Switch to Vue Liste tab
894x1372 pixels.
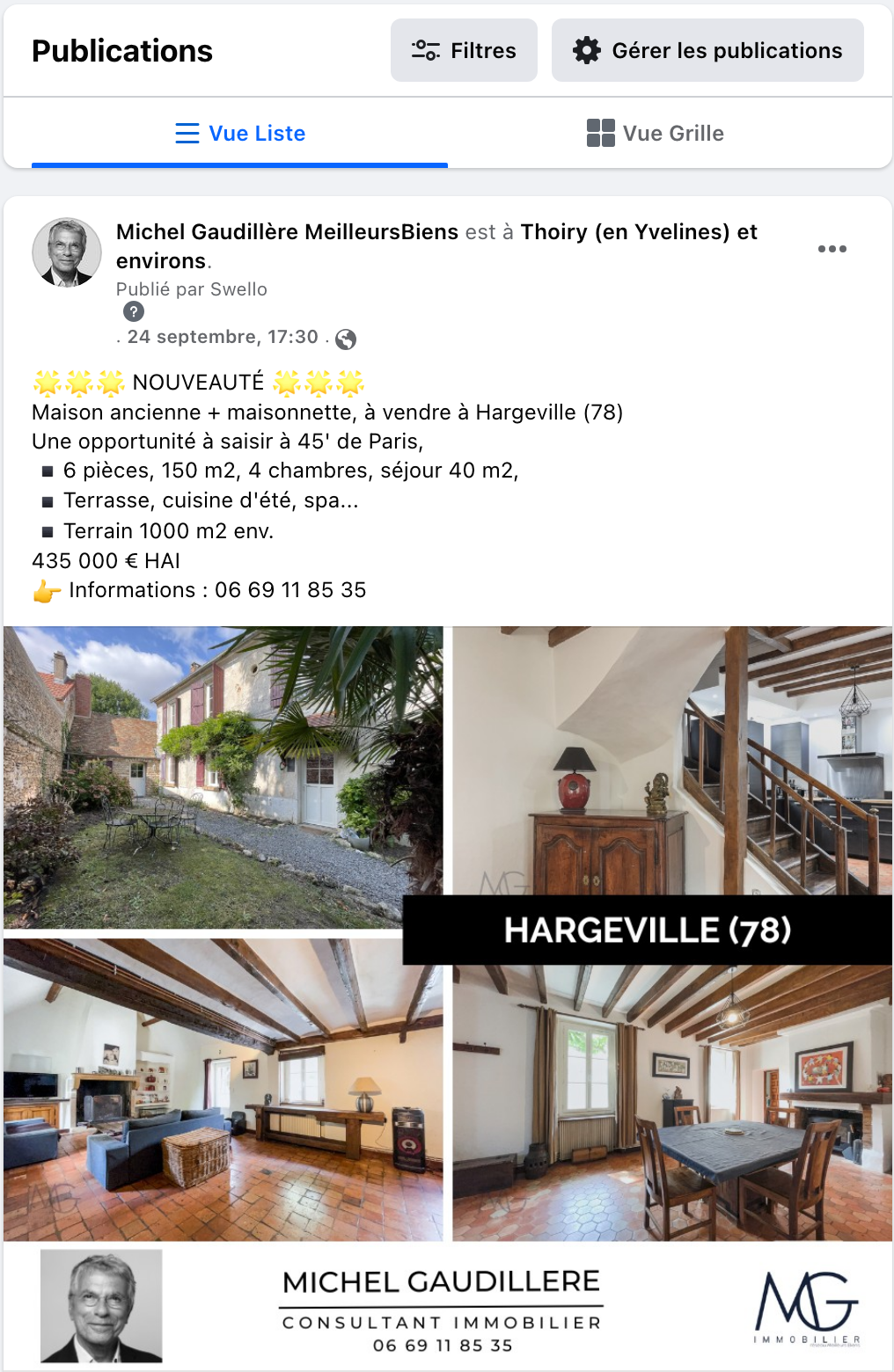coord(239,134)
